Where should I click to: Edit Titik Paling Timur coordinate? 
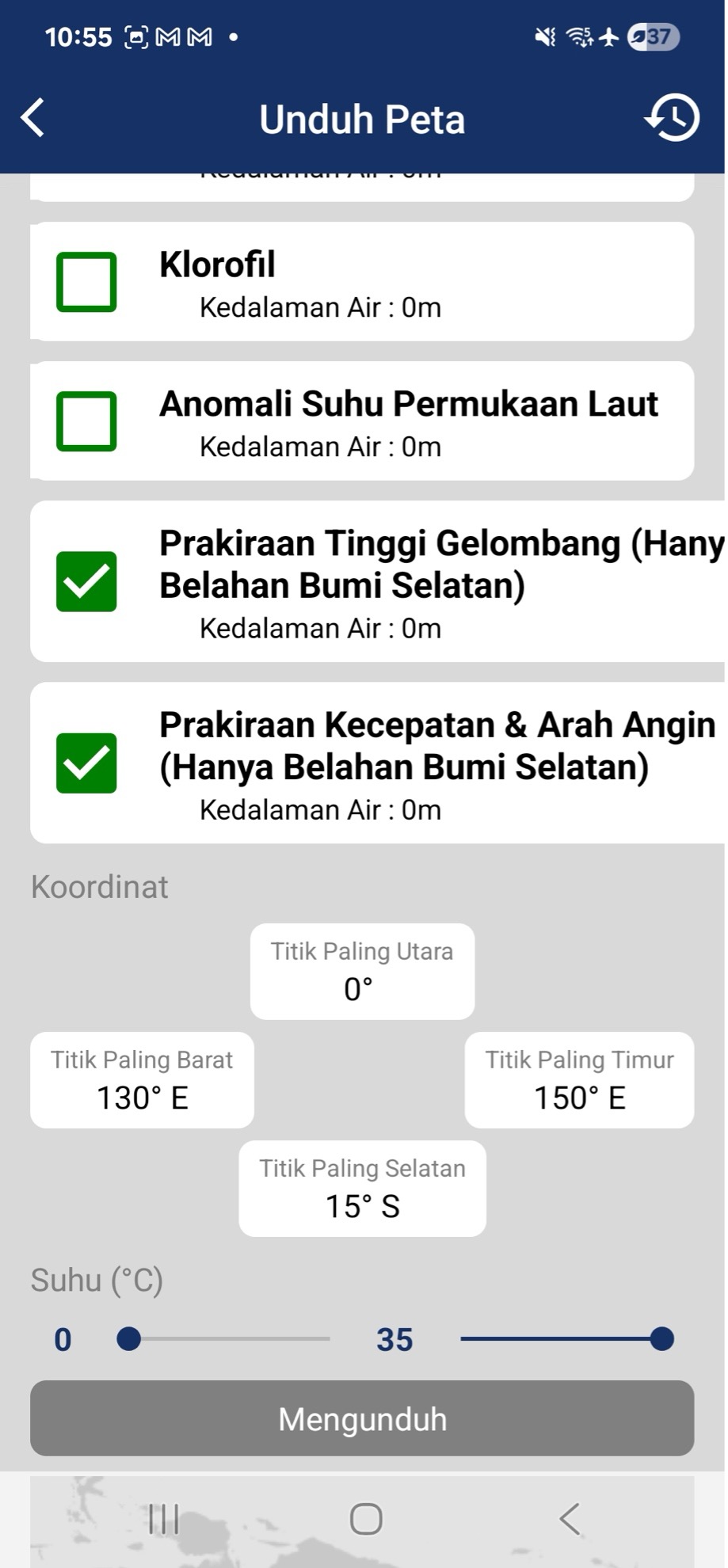(x=579, y=1080)
